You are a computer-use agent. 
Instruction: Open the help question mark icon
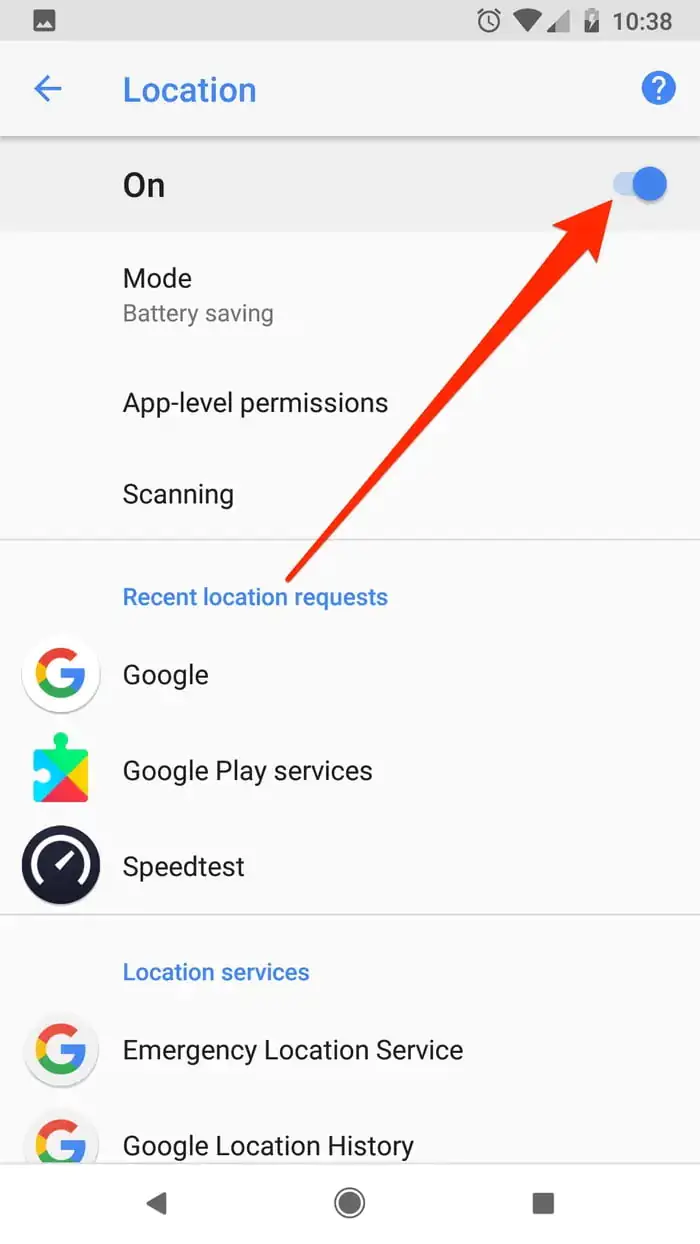(x=658, y=89)
